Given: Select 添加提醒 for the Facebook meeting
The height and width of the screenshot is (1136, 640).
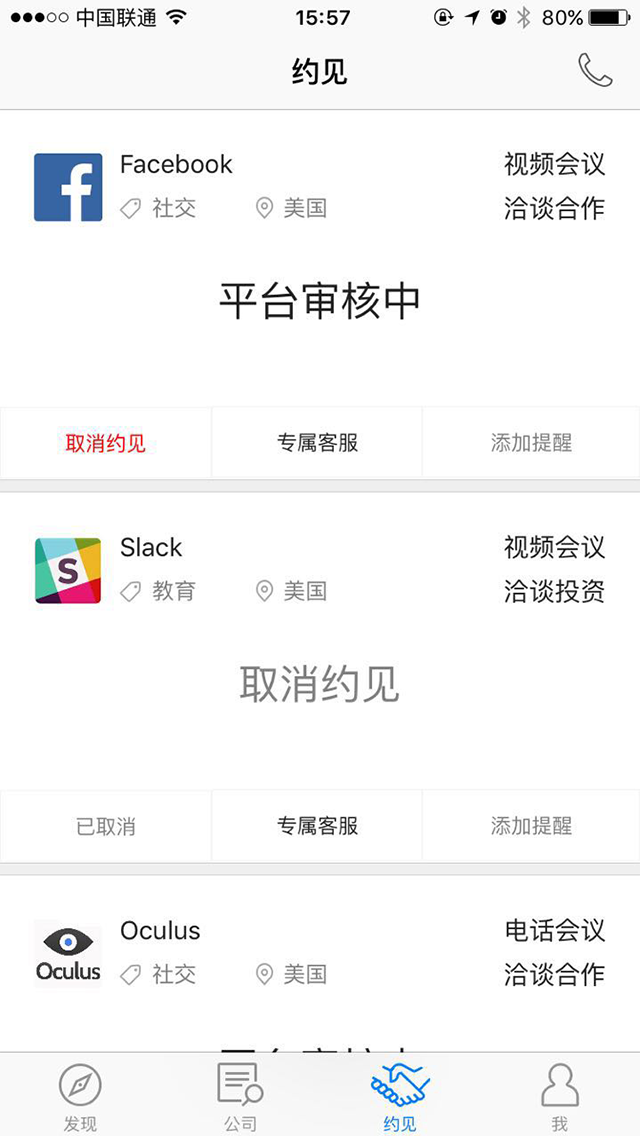Looking at the screenshot, I should pos(531,443).
